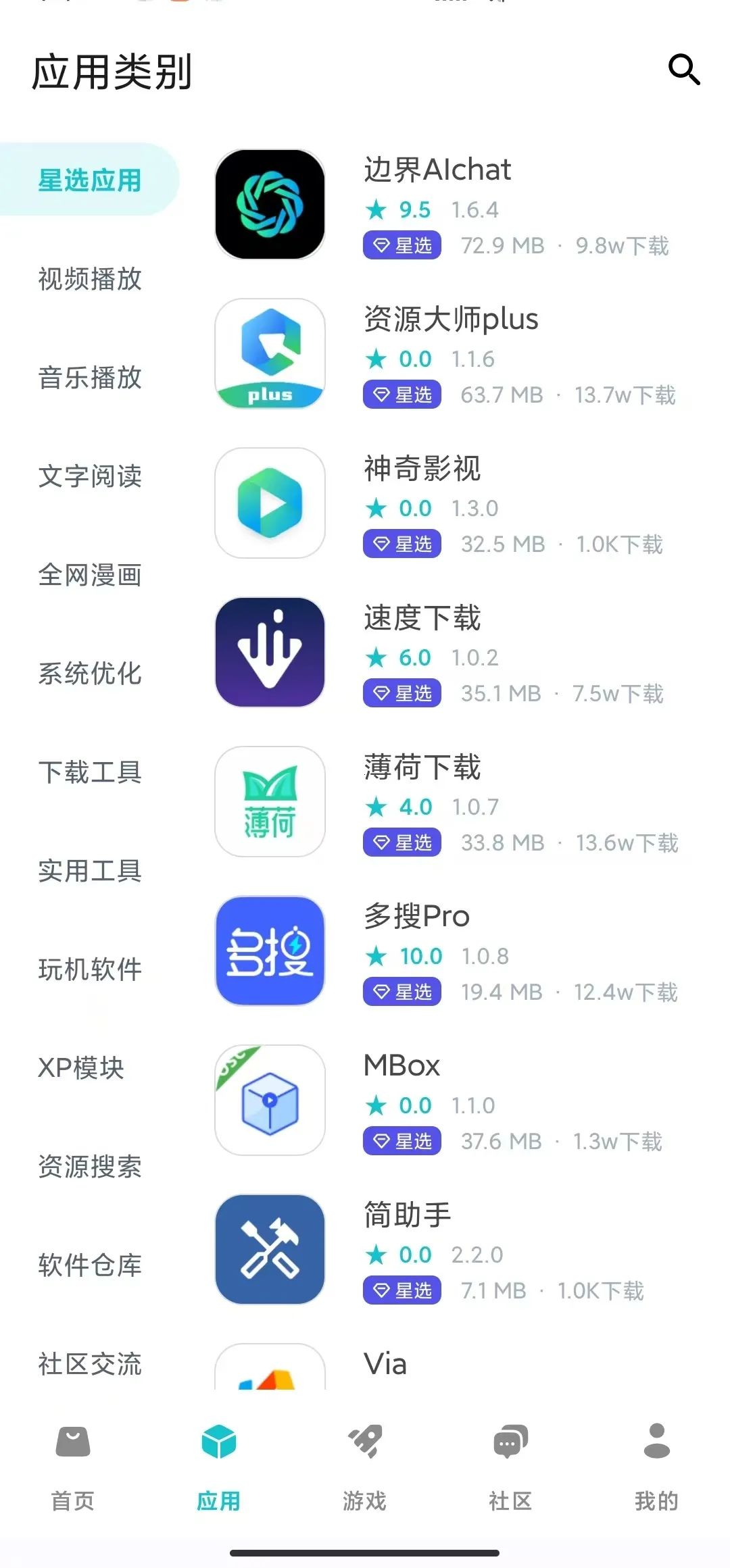The width and height of the screenshot is (730, 1568).
Task: Select the 视频播放 category
Action: (90, 279)
